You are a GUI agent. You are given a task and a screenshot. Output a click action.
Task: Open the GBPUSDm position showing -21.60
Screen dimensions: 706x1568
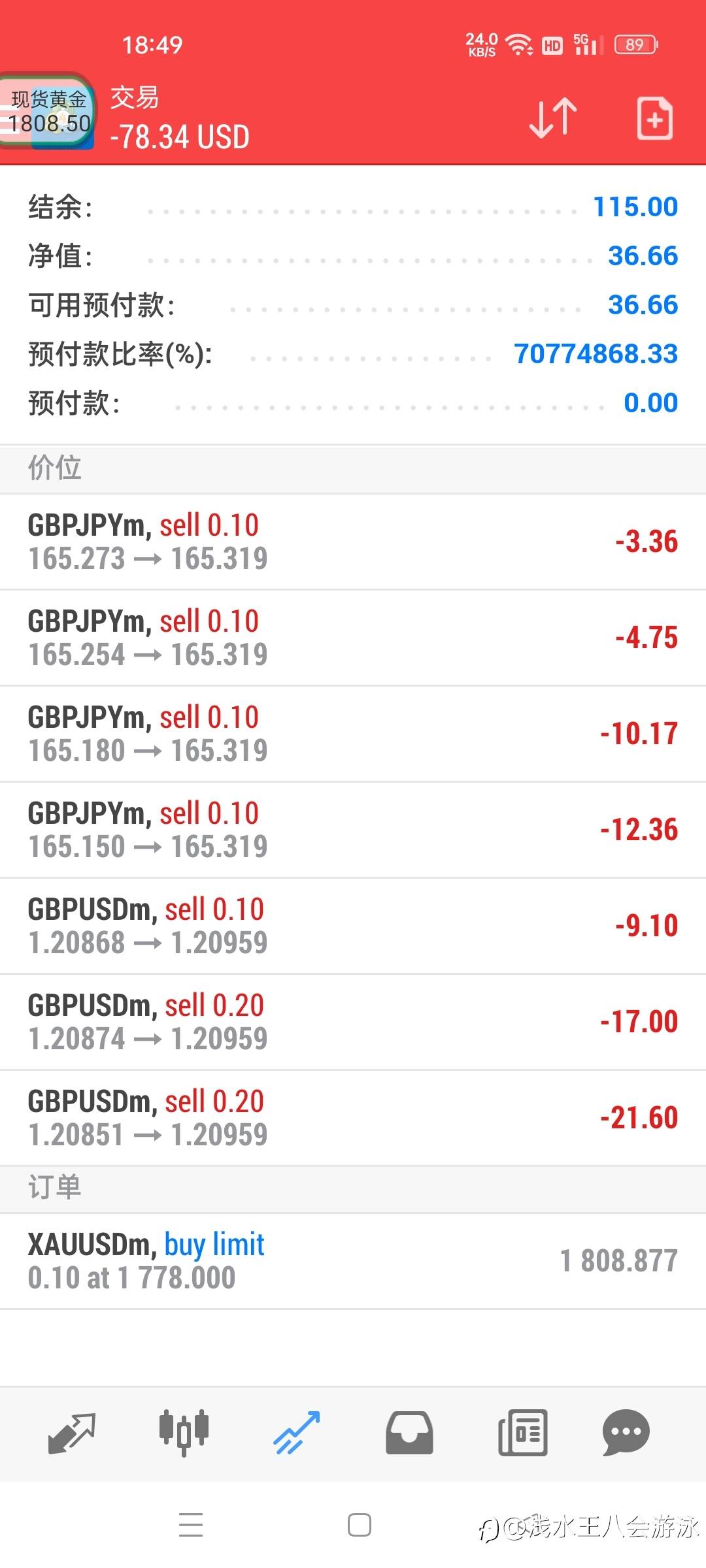(353, 1118)
